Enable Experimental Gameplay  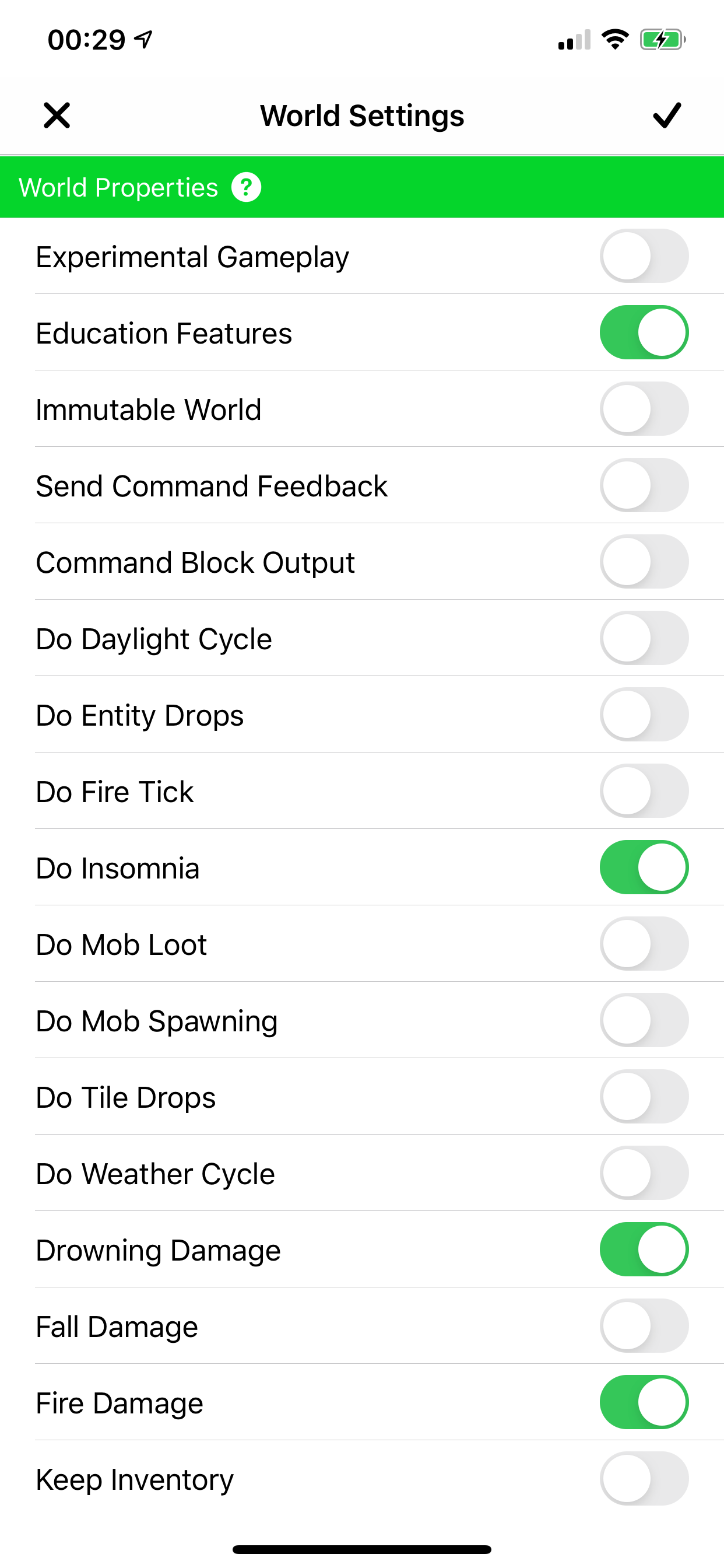[644, 256]
